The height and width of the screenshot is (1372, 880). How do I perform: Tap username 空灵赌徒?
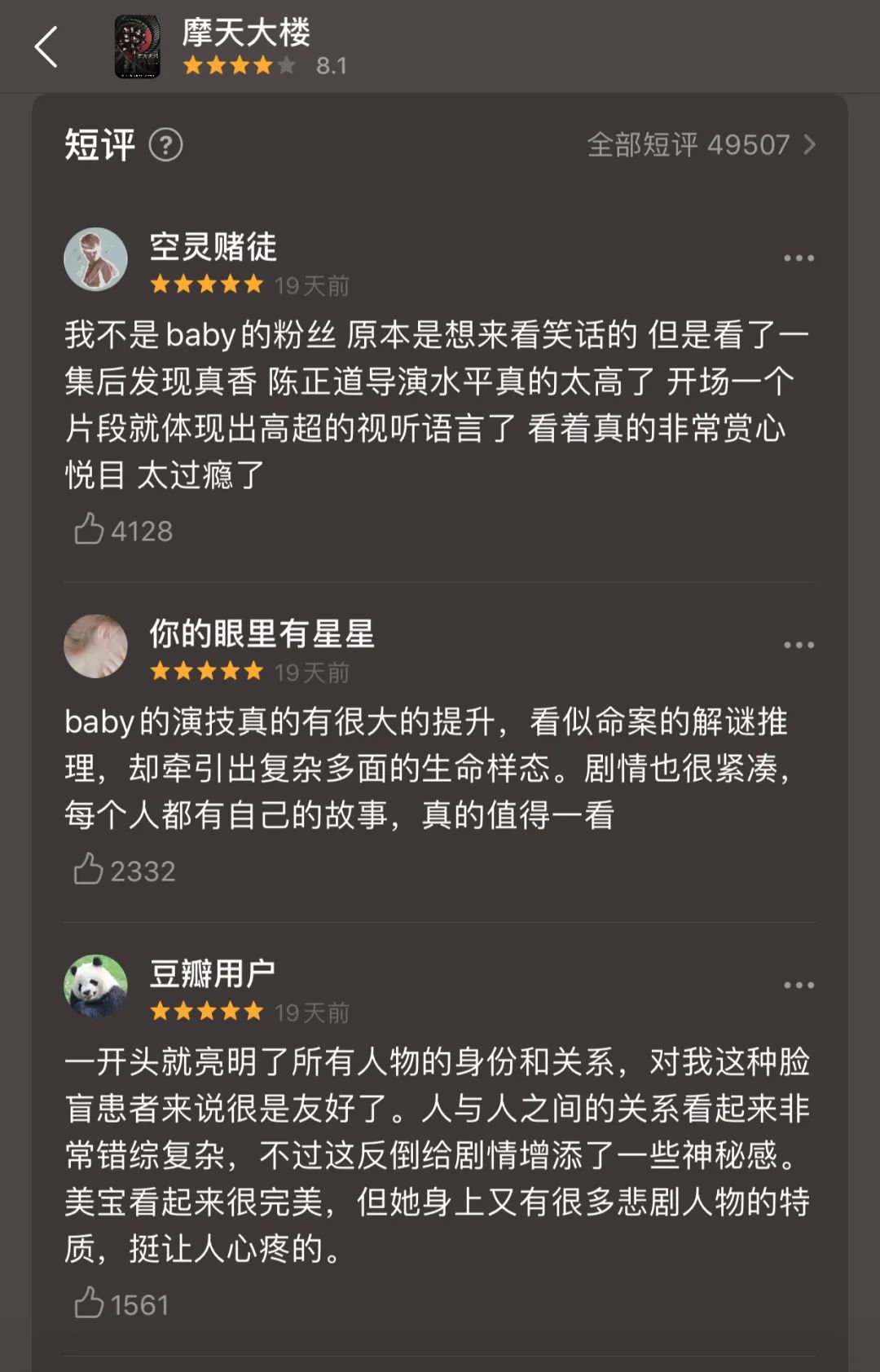[x=213, y=247]
